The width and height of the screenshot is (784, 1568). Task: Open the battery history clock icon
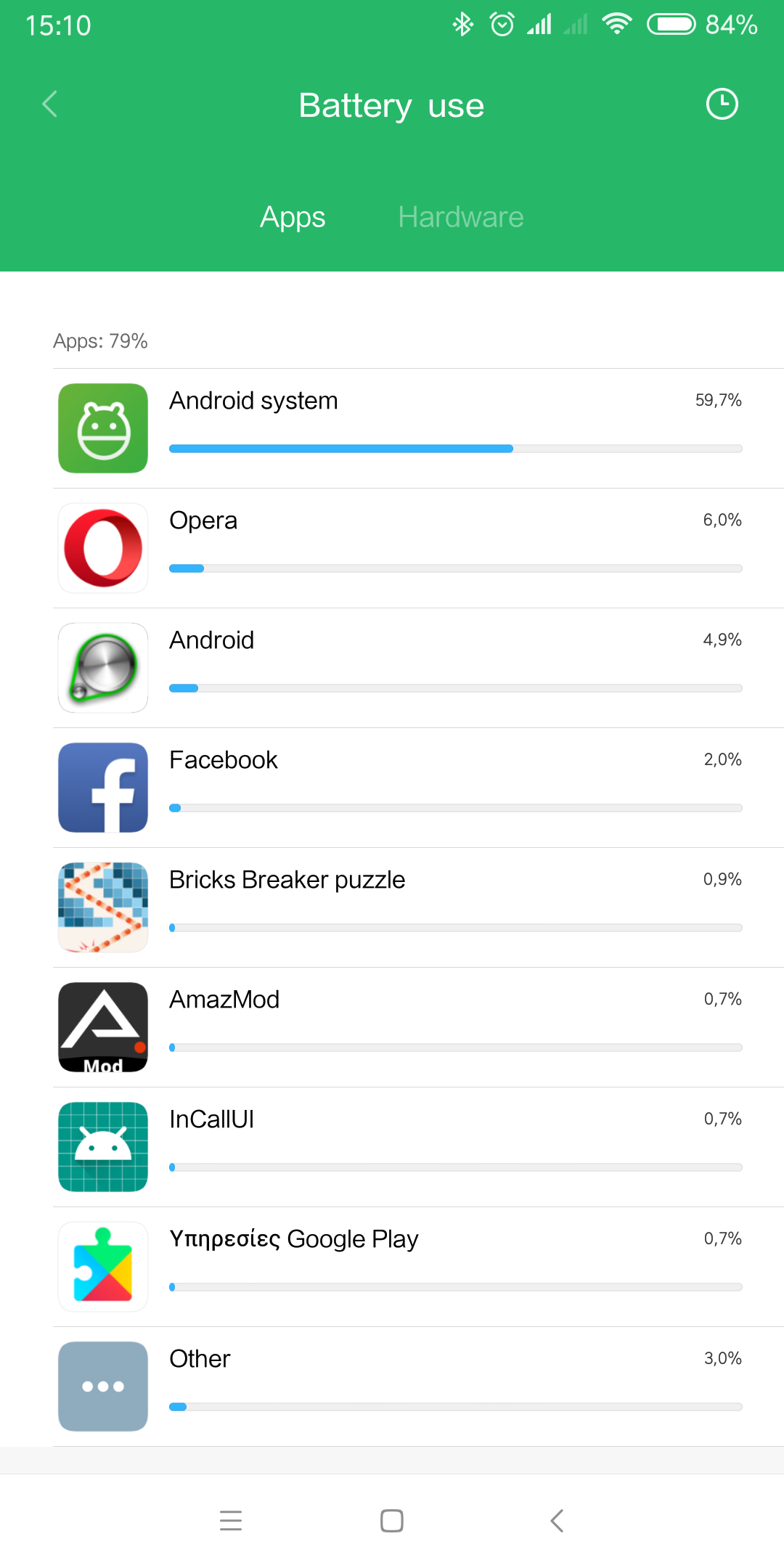722,105
